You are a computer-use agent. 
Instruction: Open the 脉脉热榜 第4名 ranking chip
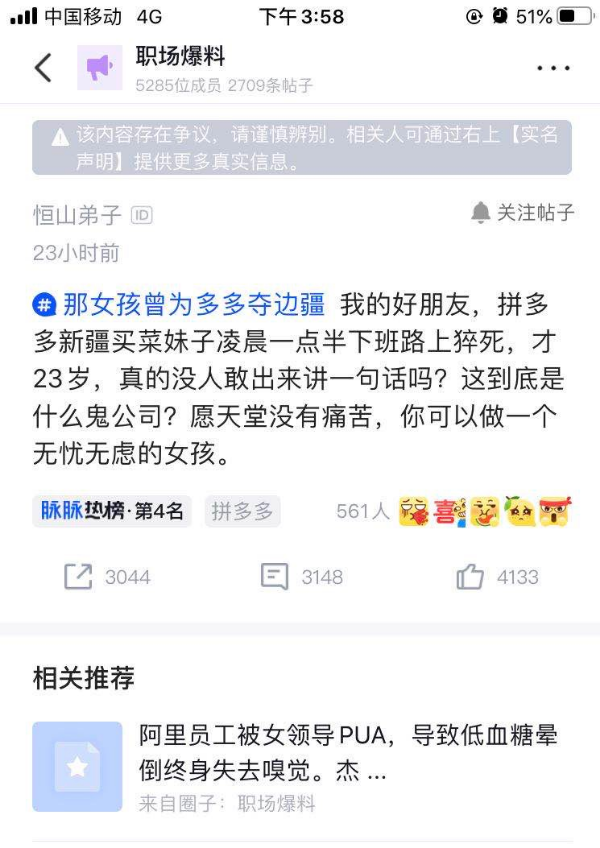112,511
